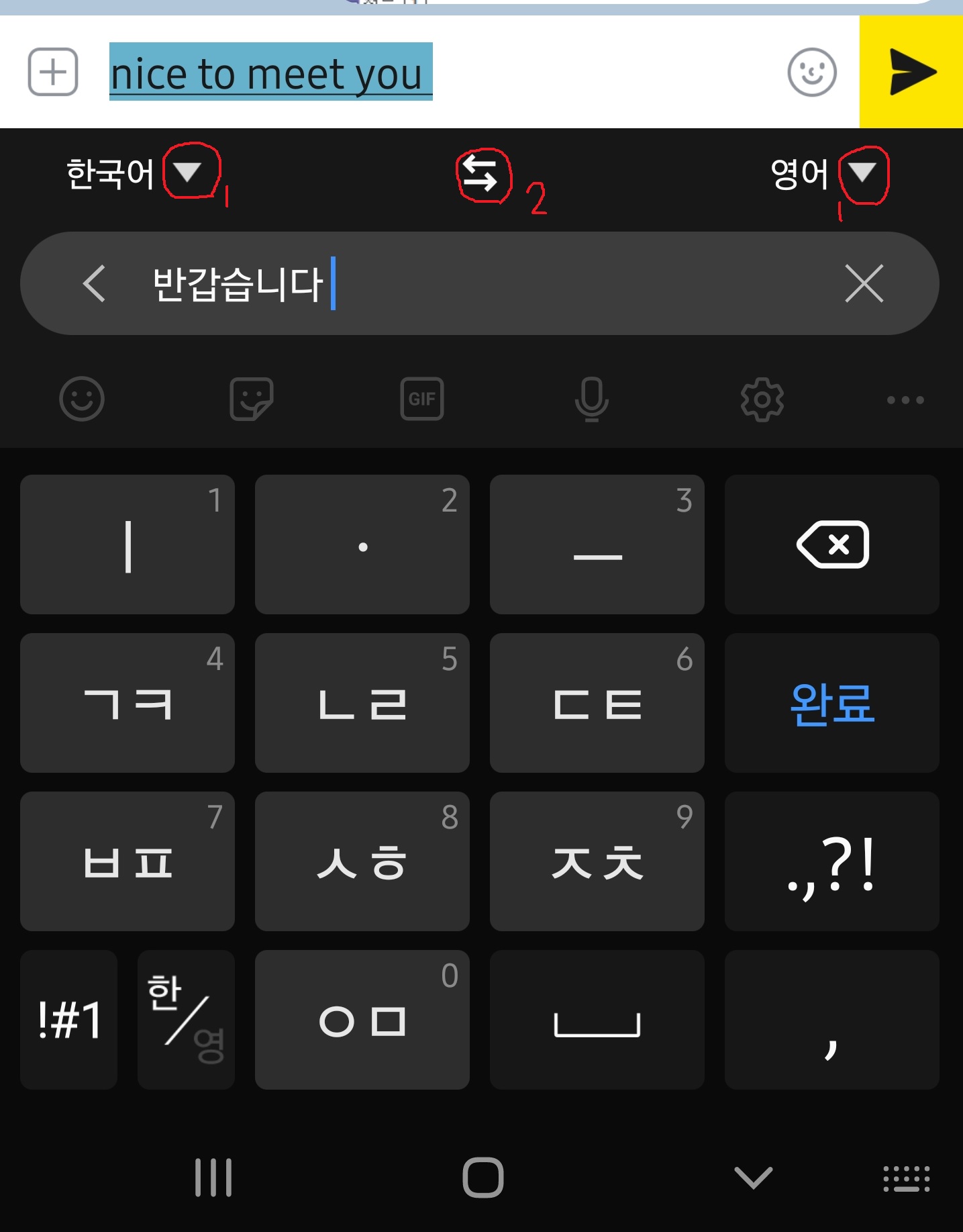Tap the 완료 done key
The width and height of the screenshot is (963, 1232).
(x=831, y=703)
